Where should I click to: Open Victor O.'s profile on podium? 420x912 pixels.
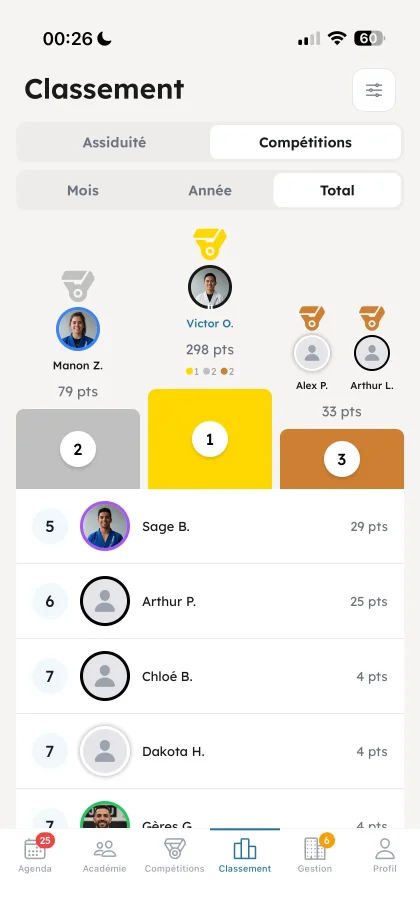tap(210, 287)
